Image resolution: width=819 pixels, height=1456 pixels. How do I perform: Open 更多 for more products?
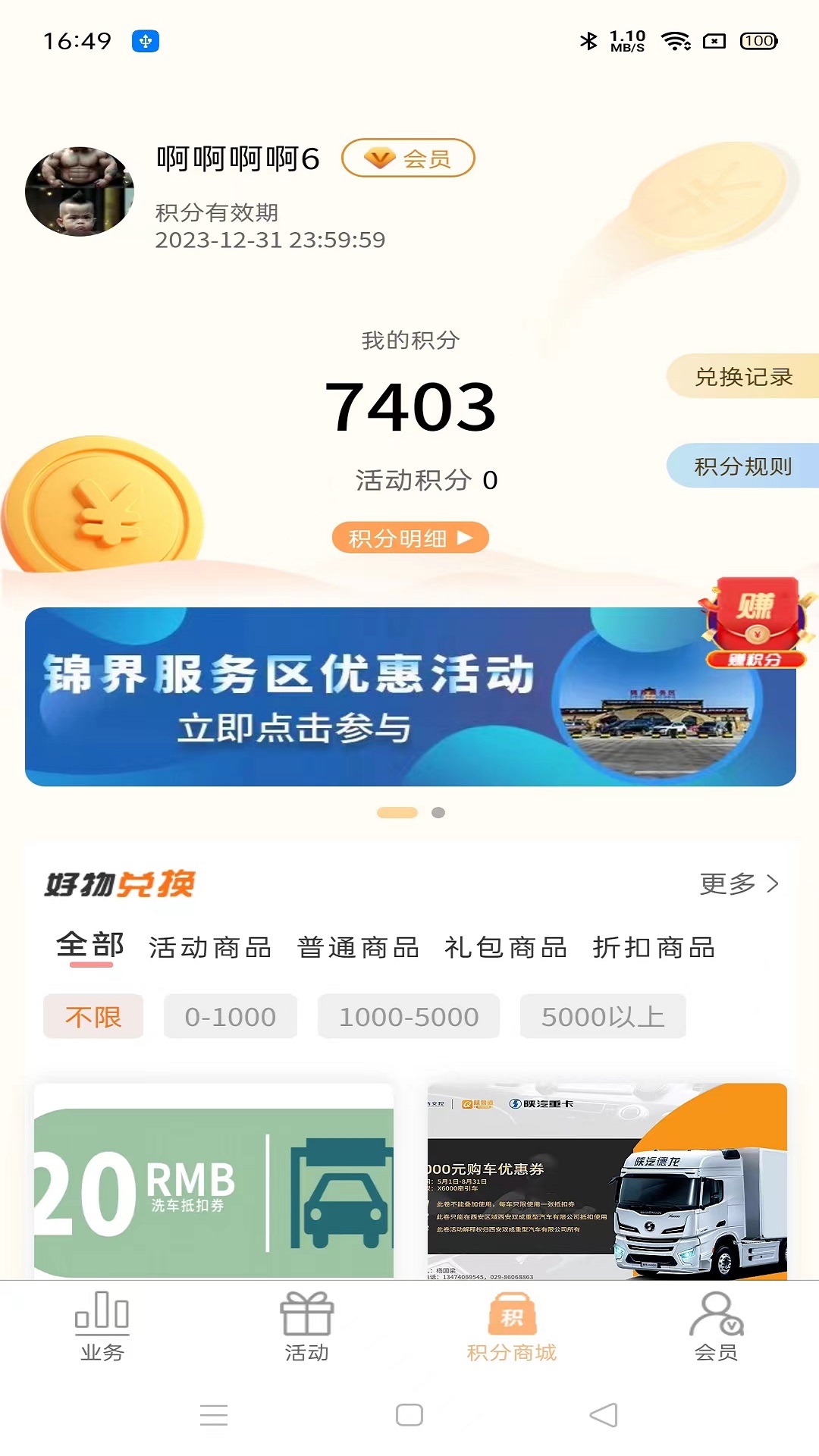(739, 883)
